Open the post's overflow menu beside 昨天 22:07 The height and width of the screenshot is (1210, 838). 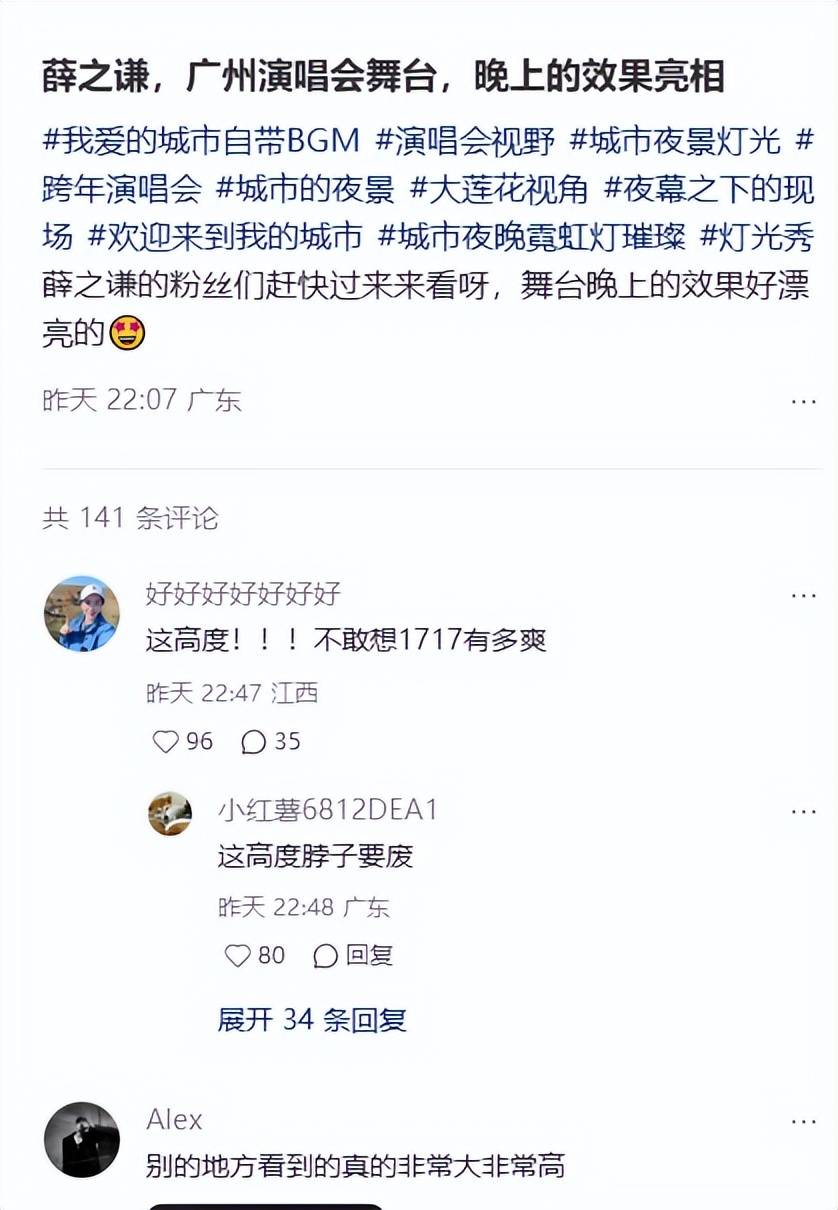(804, 401)
